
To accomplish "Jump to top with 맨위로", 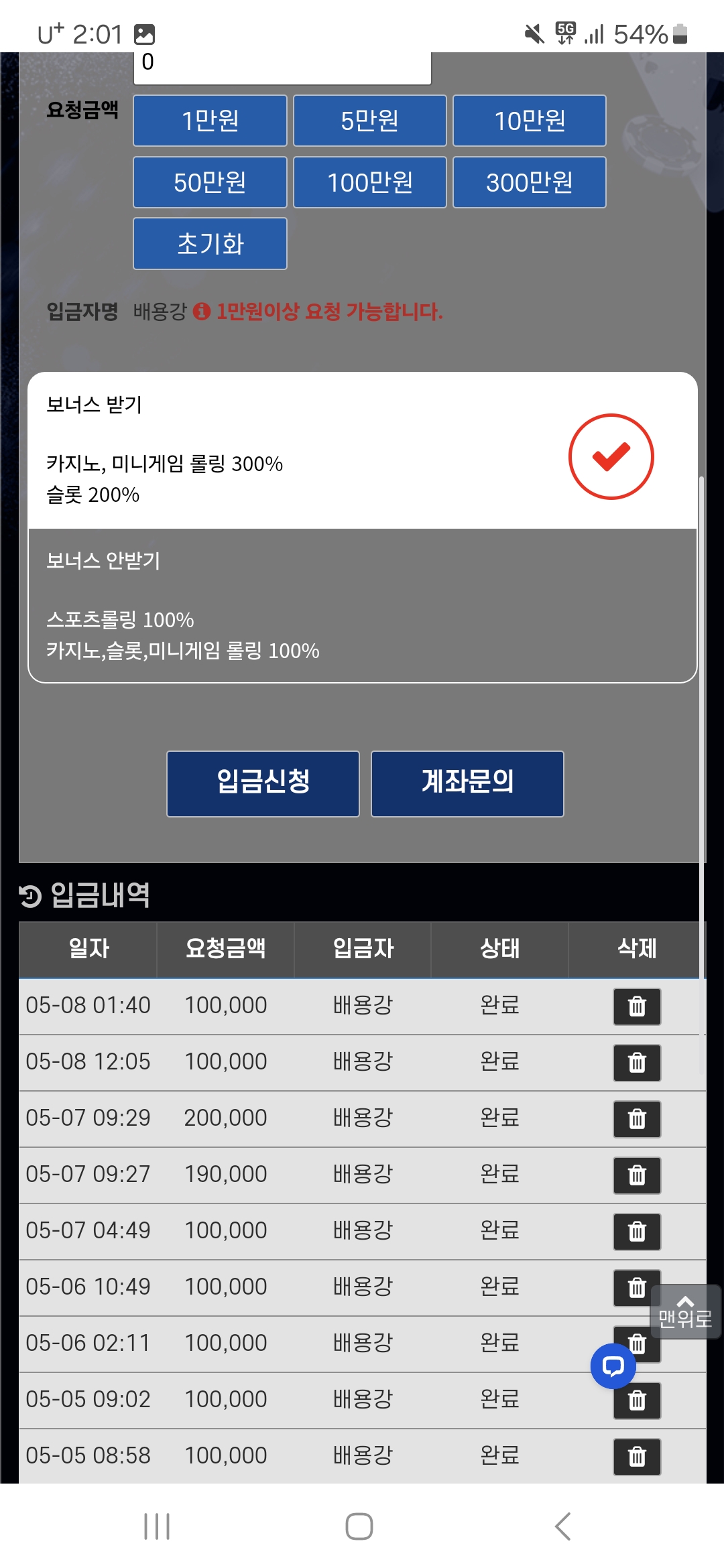I will click(685, 1312).
